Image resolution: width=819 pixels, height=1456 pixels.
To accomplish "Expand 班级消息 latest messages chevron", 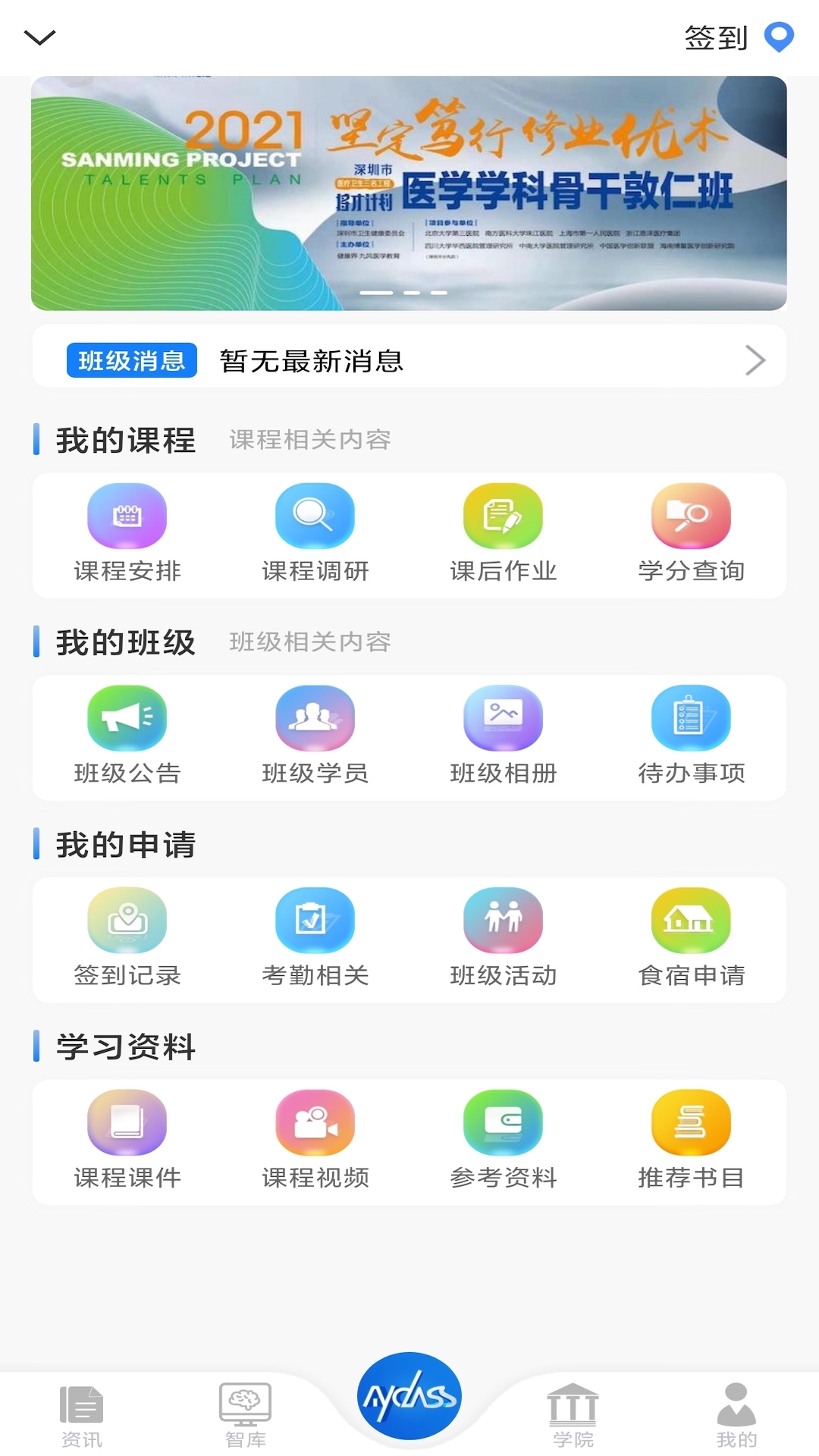I will point(755,360).
